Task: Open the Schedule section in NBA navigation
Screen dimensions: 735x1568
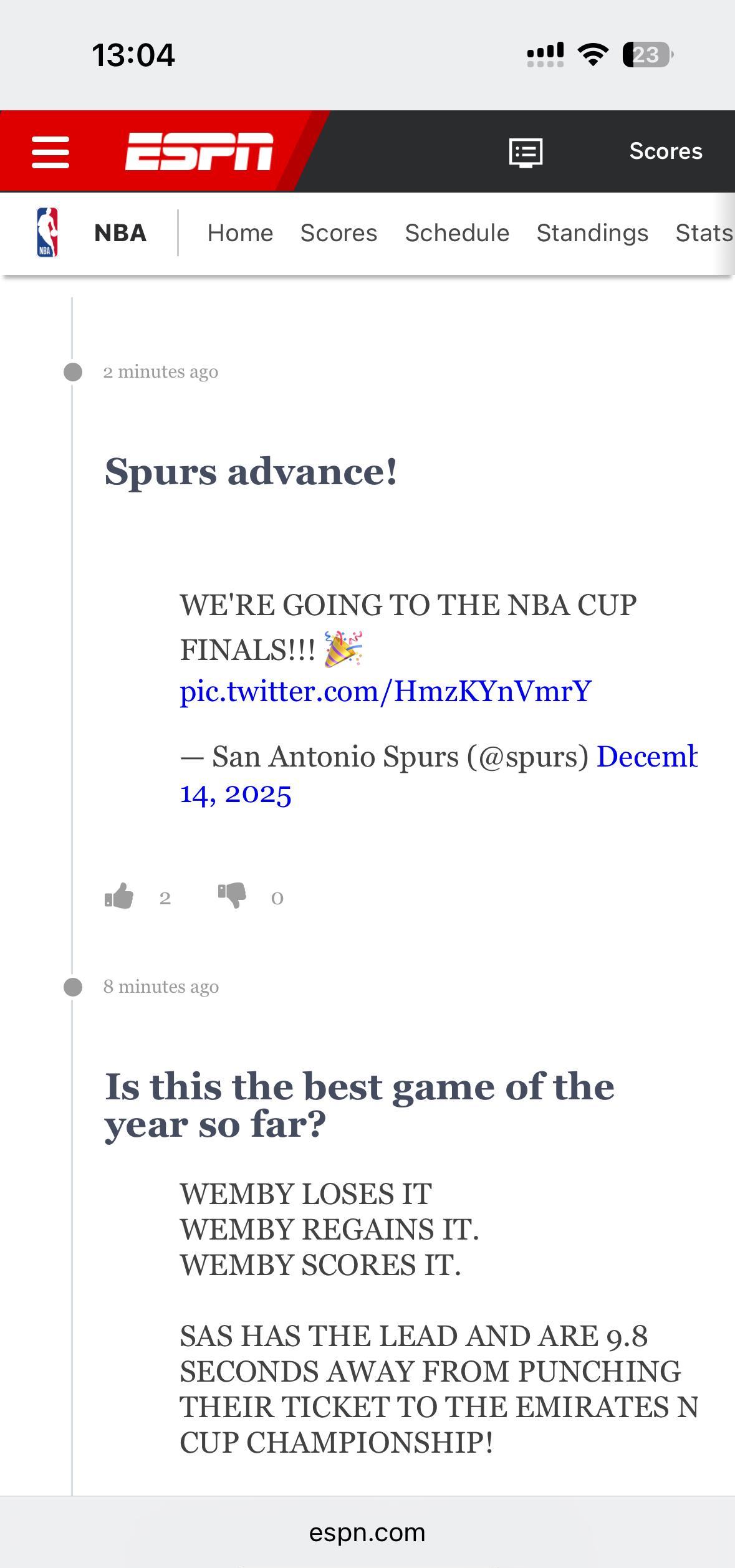Action: tap(457, 233)
